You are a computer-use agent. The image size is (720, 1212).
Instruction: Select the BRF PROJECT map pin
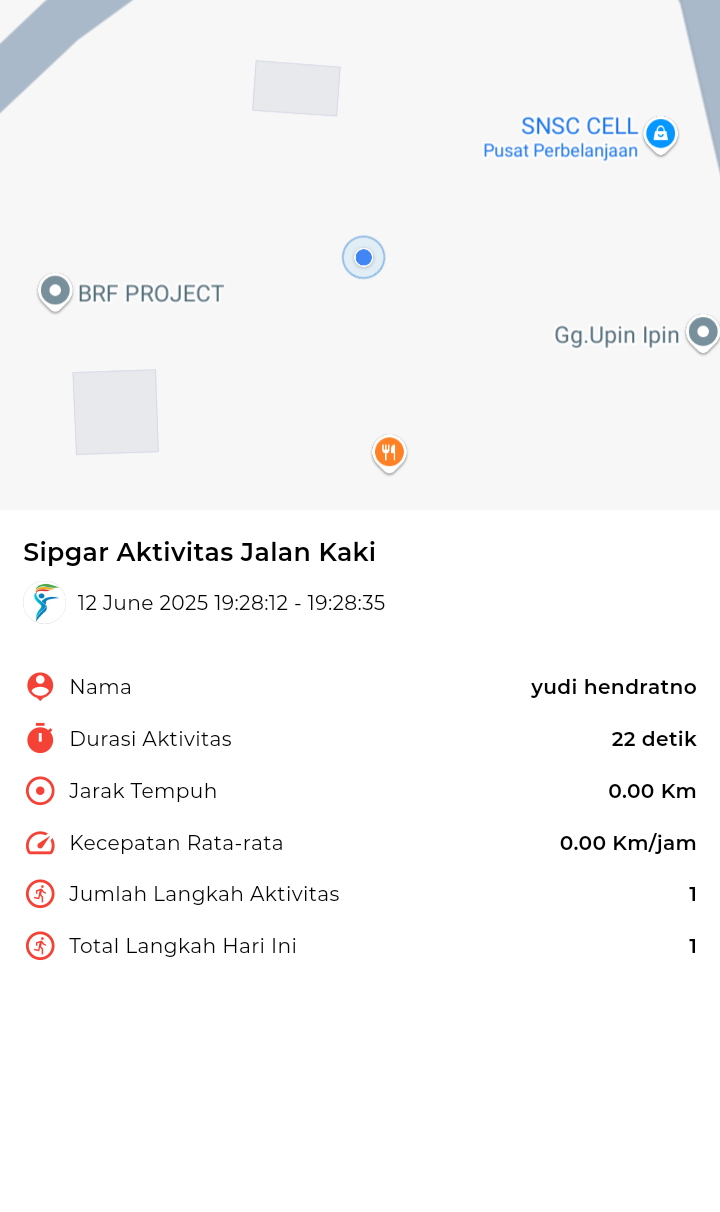[x=55, y=292]
